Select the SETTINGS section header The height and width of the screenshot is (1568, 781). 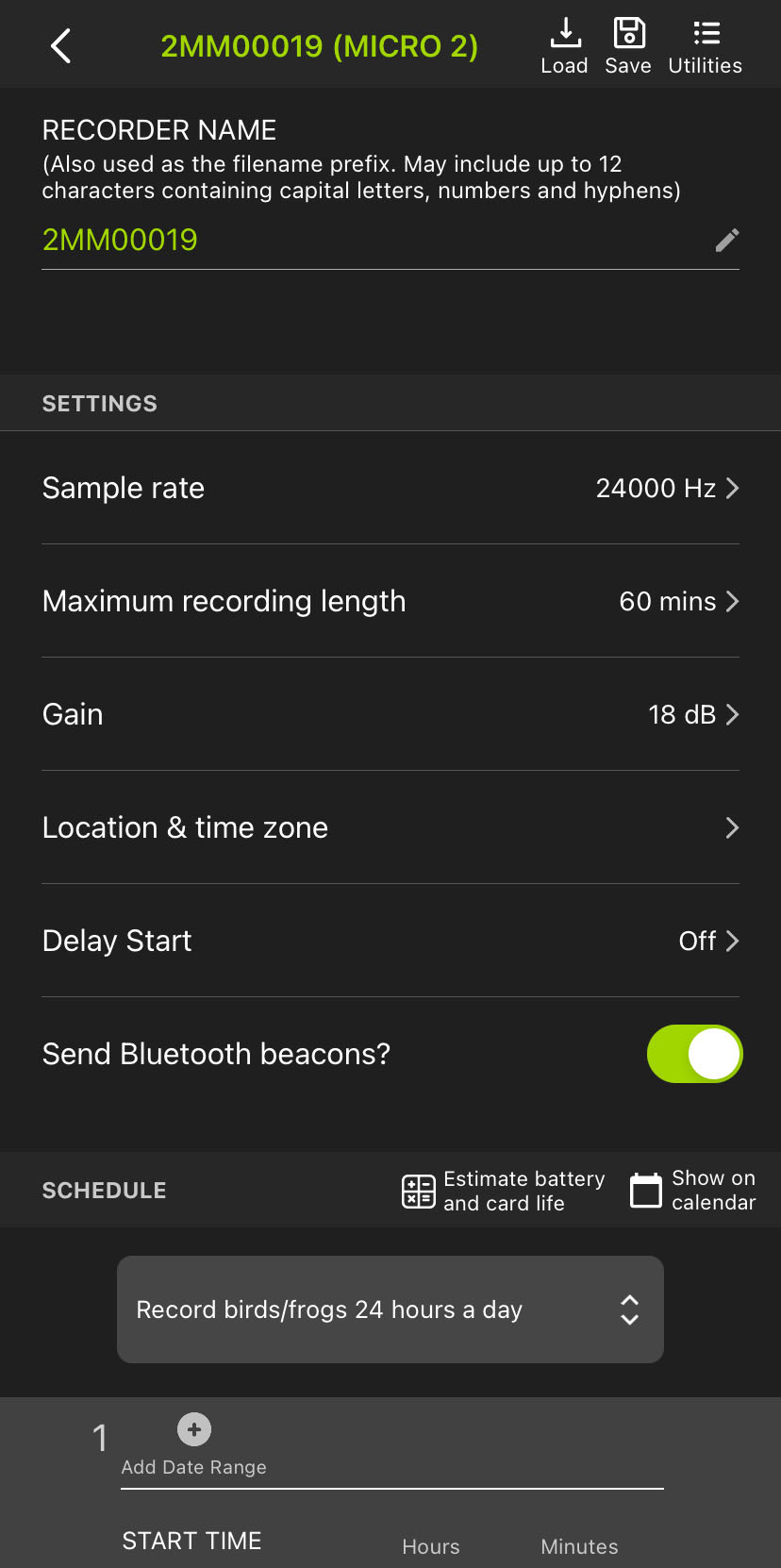tap(99, 403)
